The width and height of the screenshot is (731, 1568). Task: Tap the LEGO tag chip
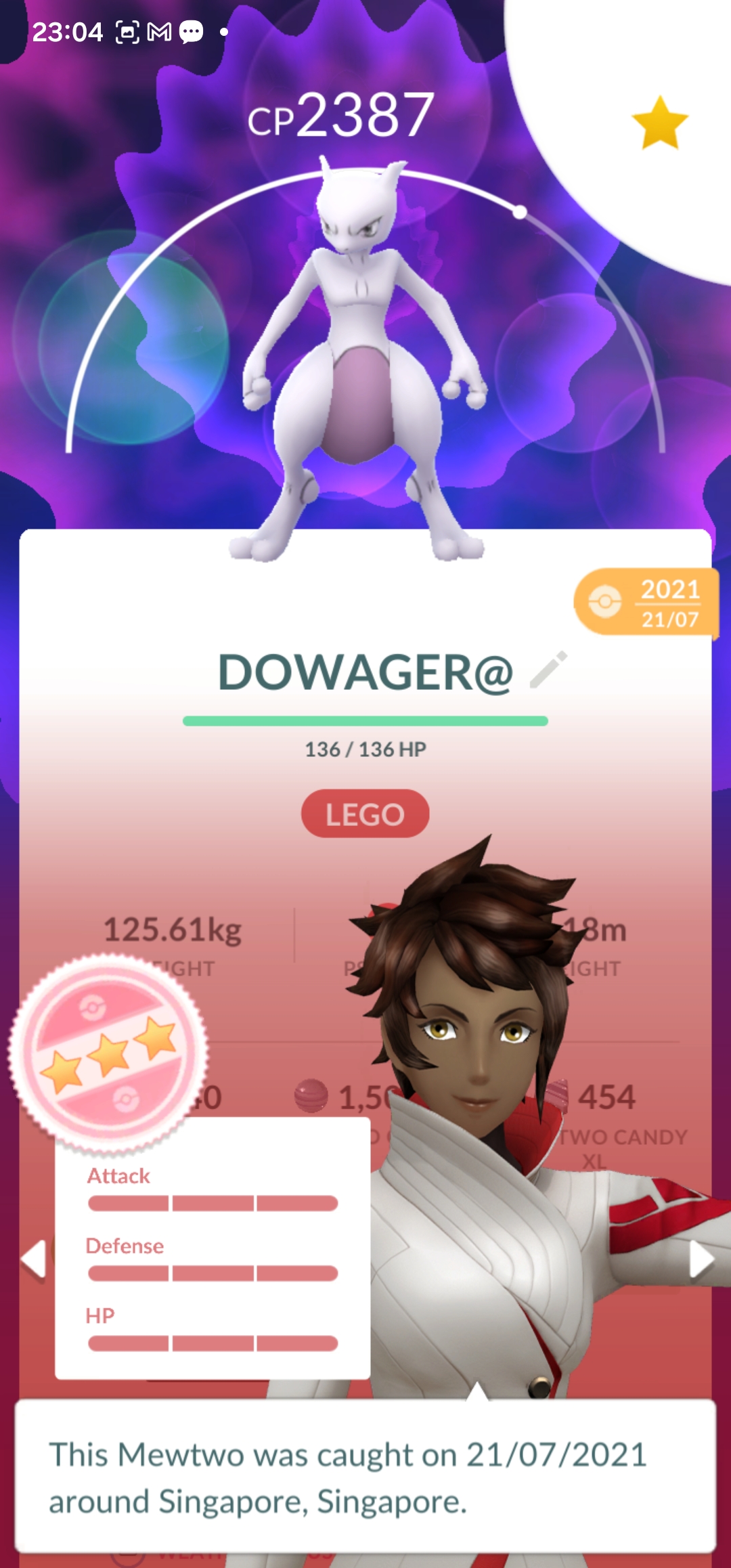(365, 814)
